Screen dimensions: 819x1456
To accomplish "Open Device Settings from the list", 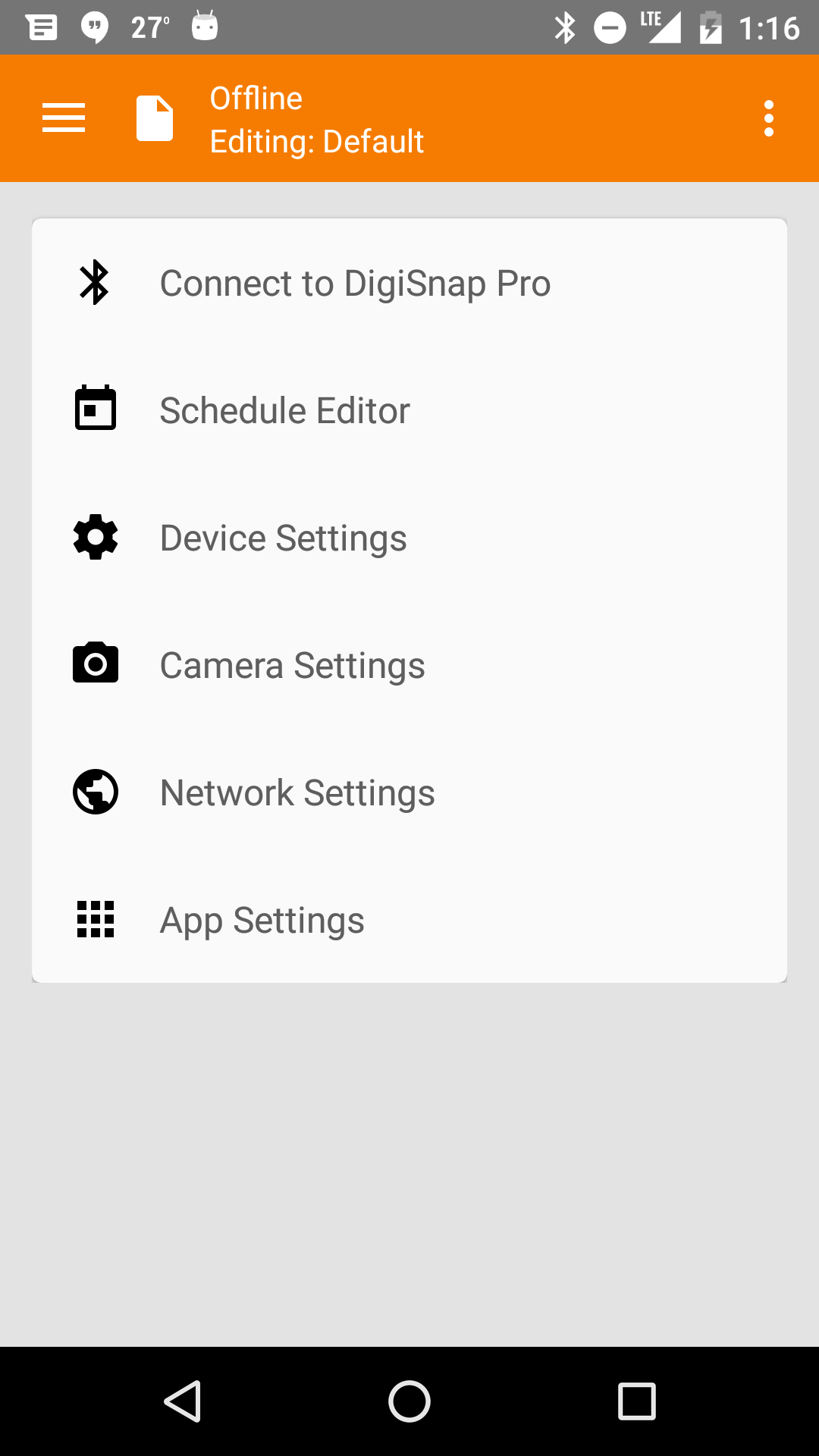I will tap(284, 538).
